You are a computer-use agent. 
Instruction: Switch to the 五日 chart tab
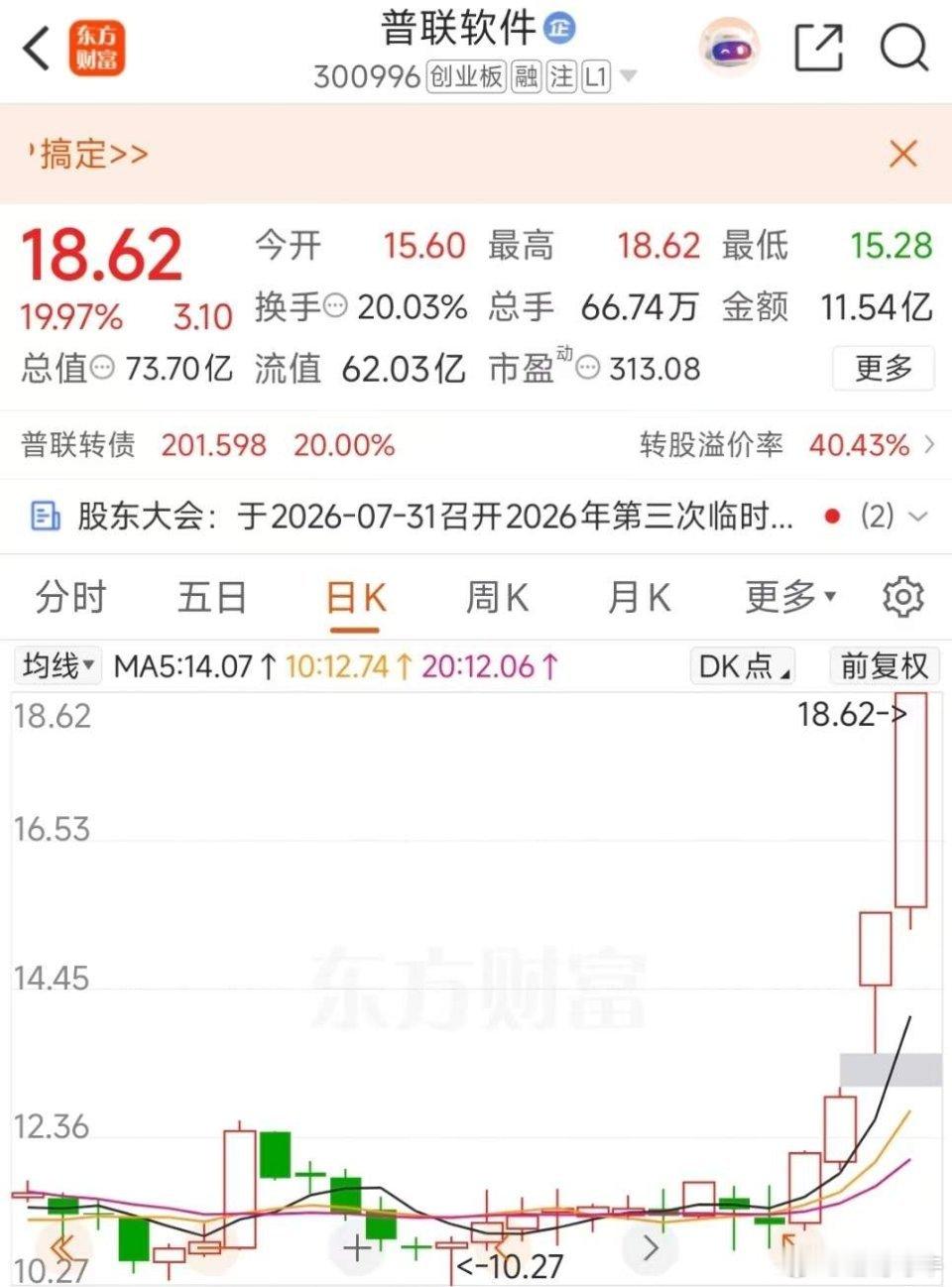[211, 598]
